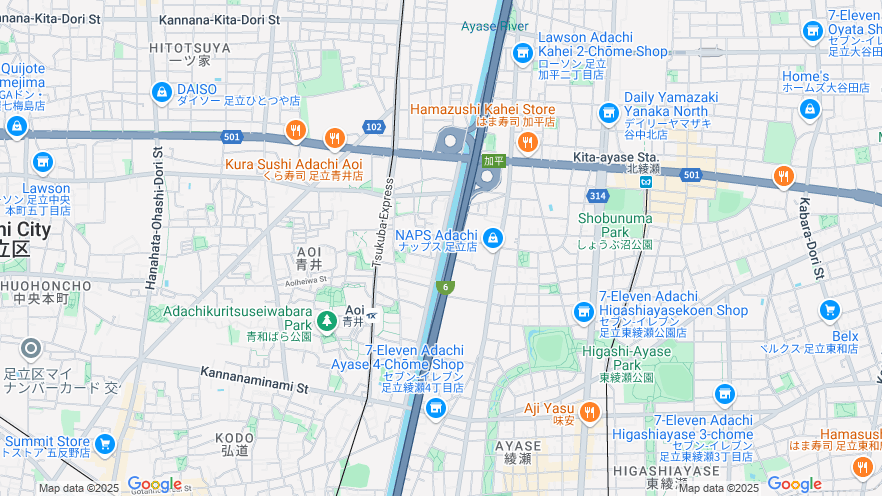
Task: Tap the Daily Yamazaki Yanaka North marker
Action: pos(607,113)
